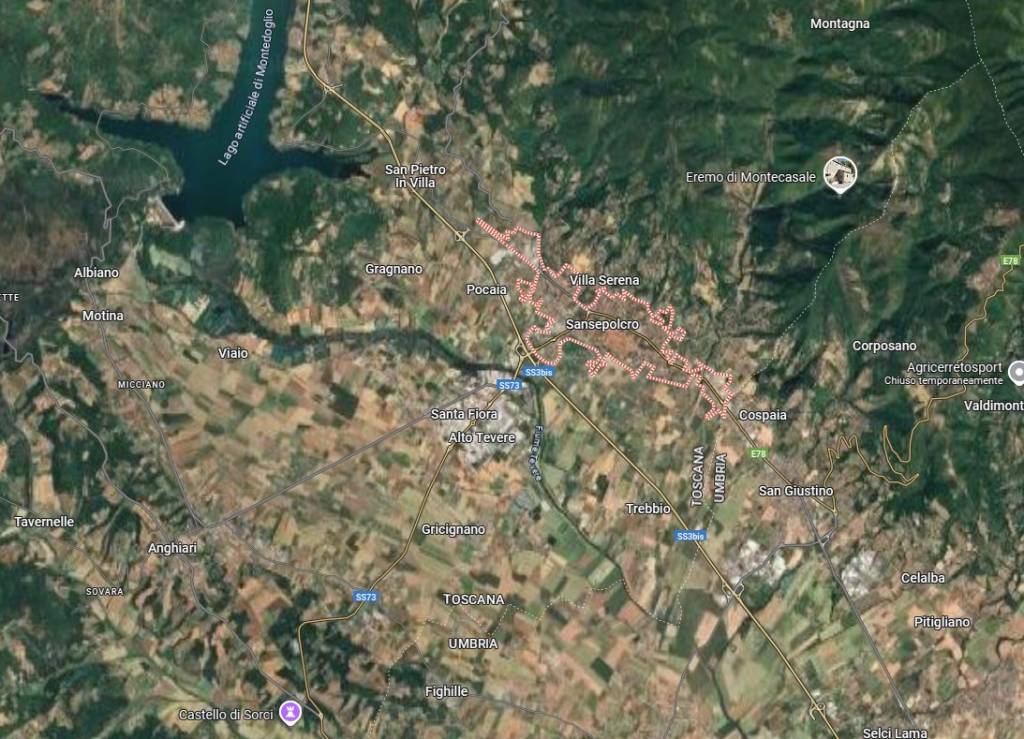Open the Castello di Sorci marker
Image resolution: width=1024 pixels, height=739 pixels.
pyautogui.click(x=291, y=712)
